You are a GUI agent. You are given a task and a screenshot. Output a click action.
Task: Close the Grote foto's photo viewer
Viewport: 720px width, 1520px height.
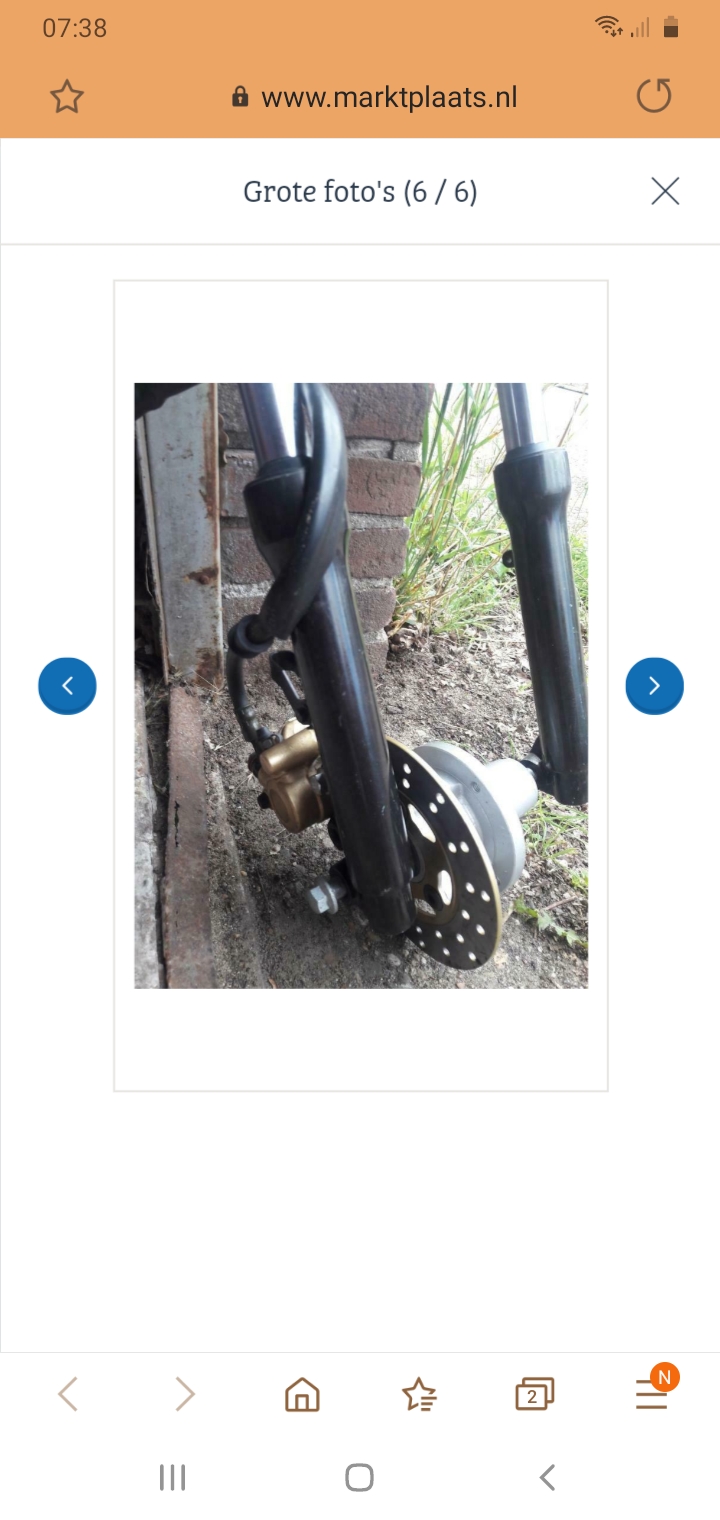tap(665, 191)
